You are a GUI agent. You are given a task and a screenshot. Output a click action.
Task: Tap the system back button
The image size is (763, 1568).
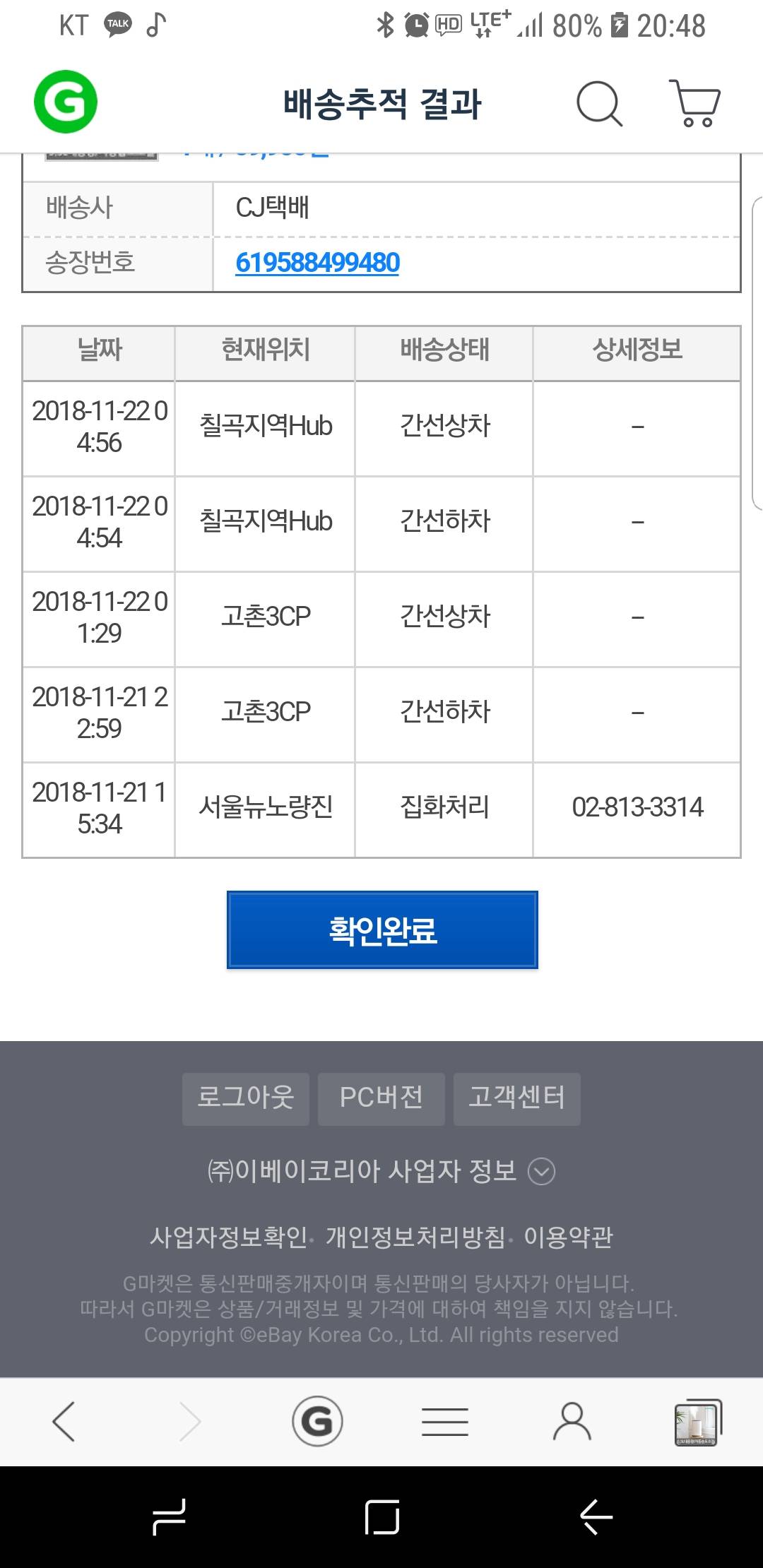(x=596, y=1516)
